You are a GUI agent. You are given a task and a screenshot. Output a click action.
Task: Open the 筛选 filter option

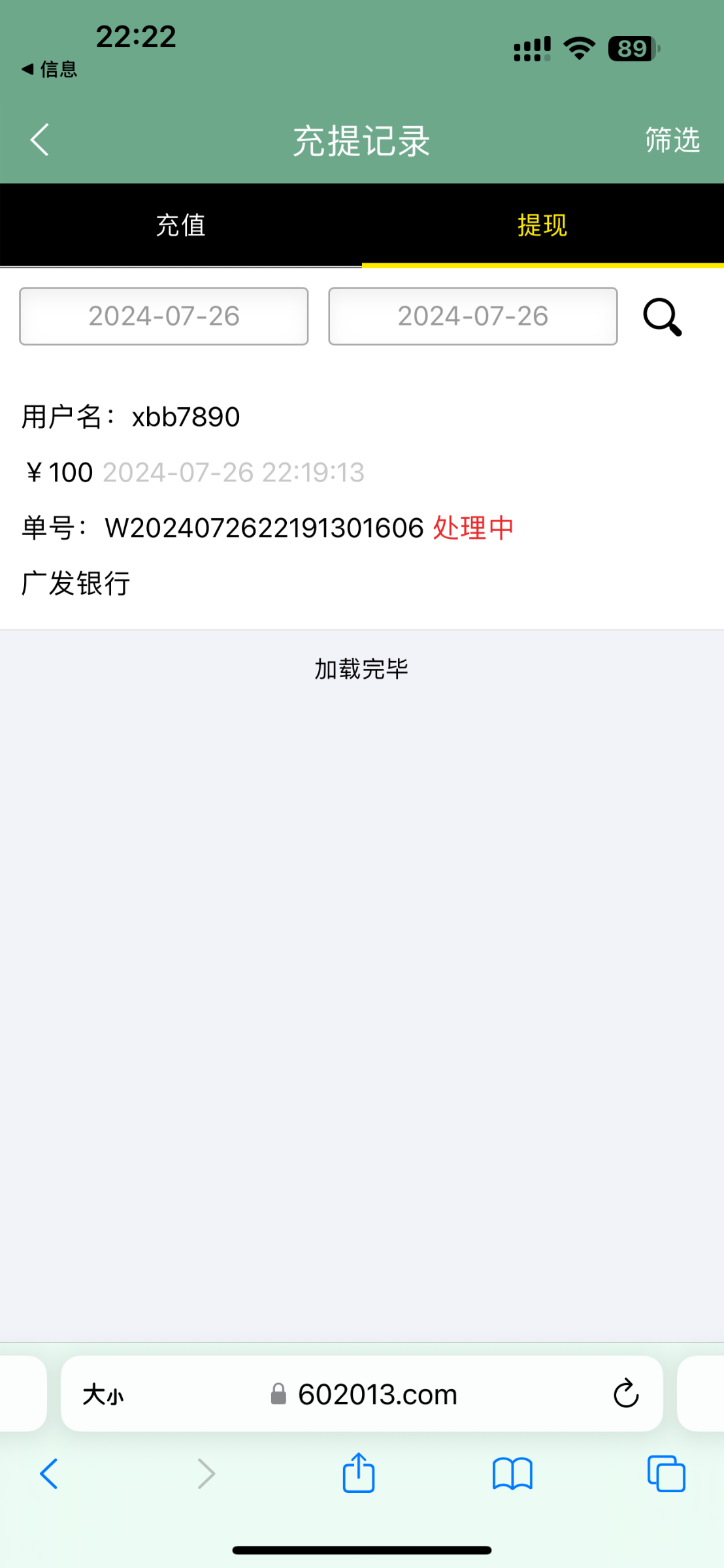point(672,140)
